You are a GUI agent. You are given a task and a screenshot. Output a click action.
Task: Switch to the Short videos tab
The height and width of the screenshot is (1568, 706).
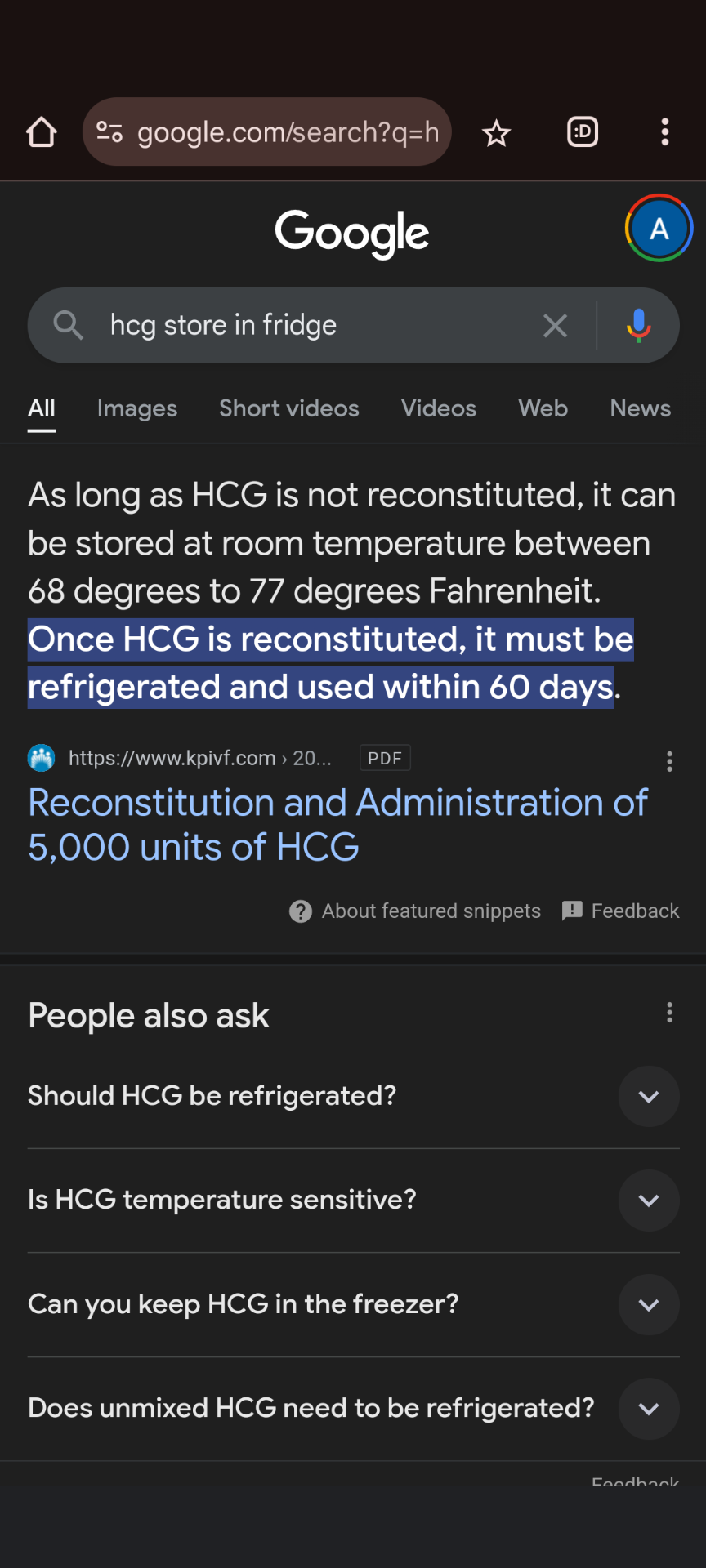pyautogui.click(x=289, y=408)
